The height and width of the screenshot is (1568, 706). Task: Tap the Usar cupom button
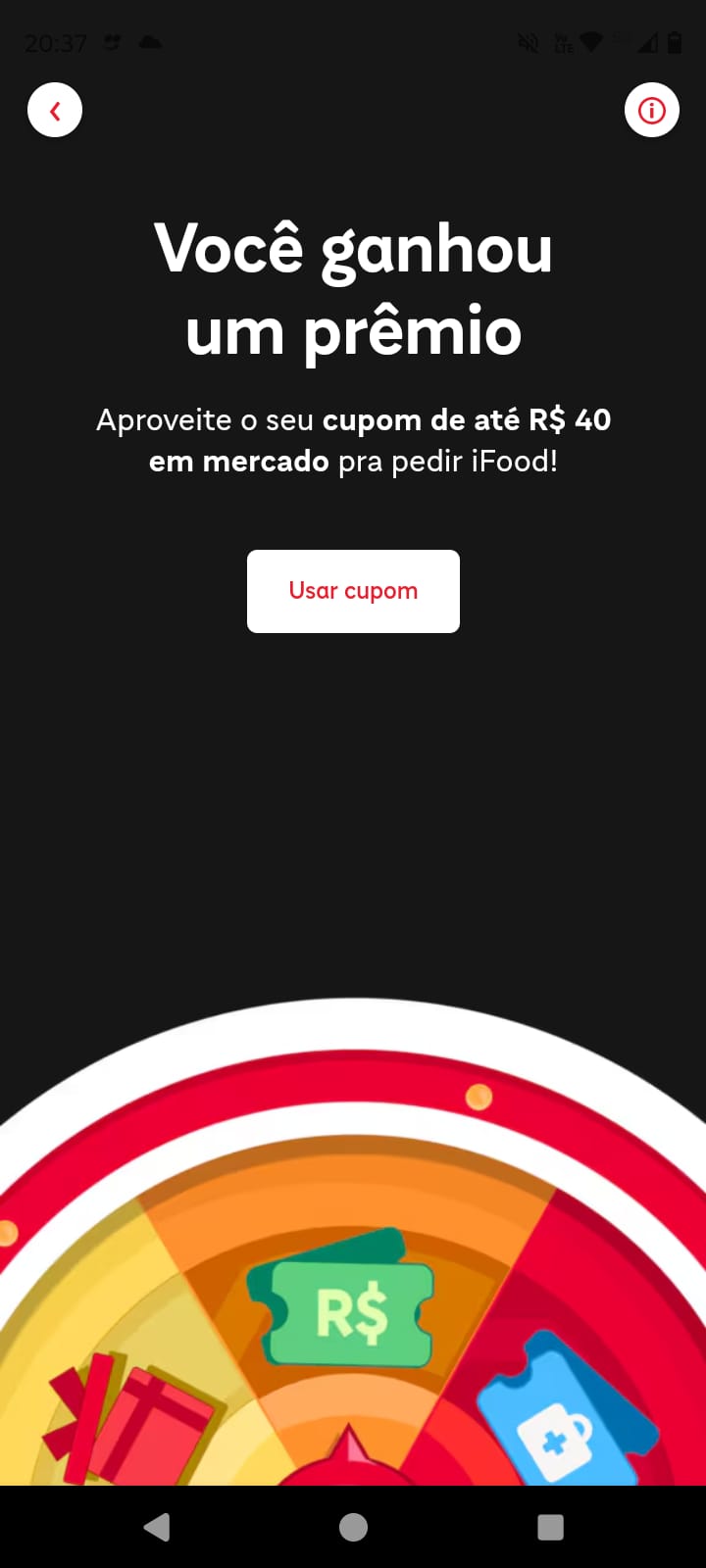tap(353, 591)
